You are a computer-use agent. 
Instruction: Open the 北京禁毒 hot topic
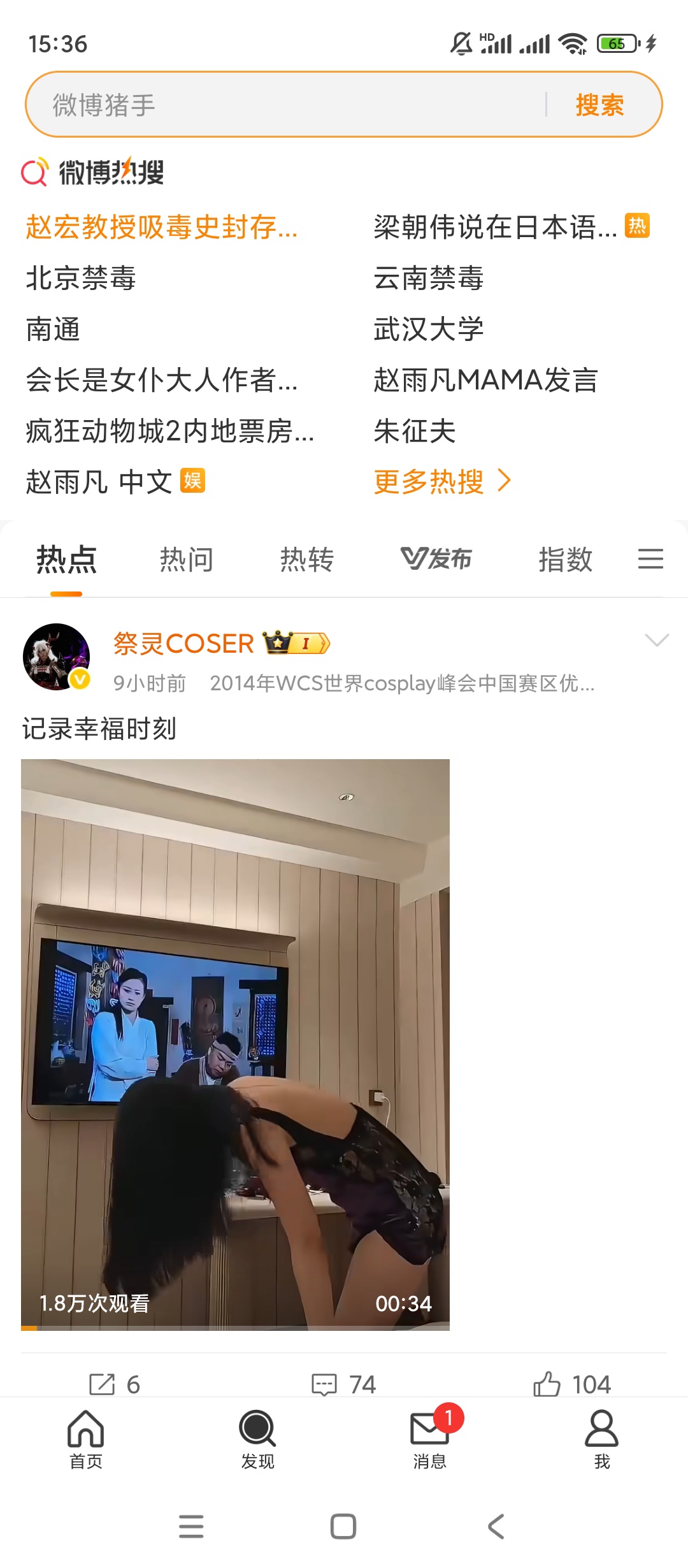[x=81, y=279]
